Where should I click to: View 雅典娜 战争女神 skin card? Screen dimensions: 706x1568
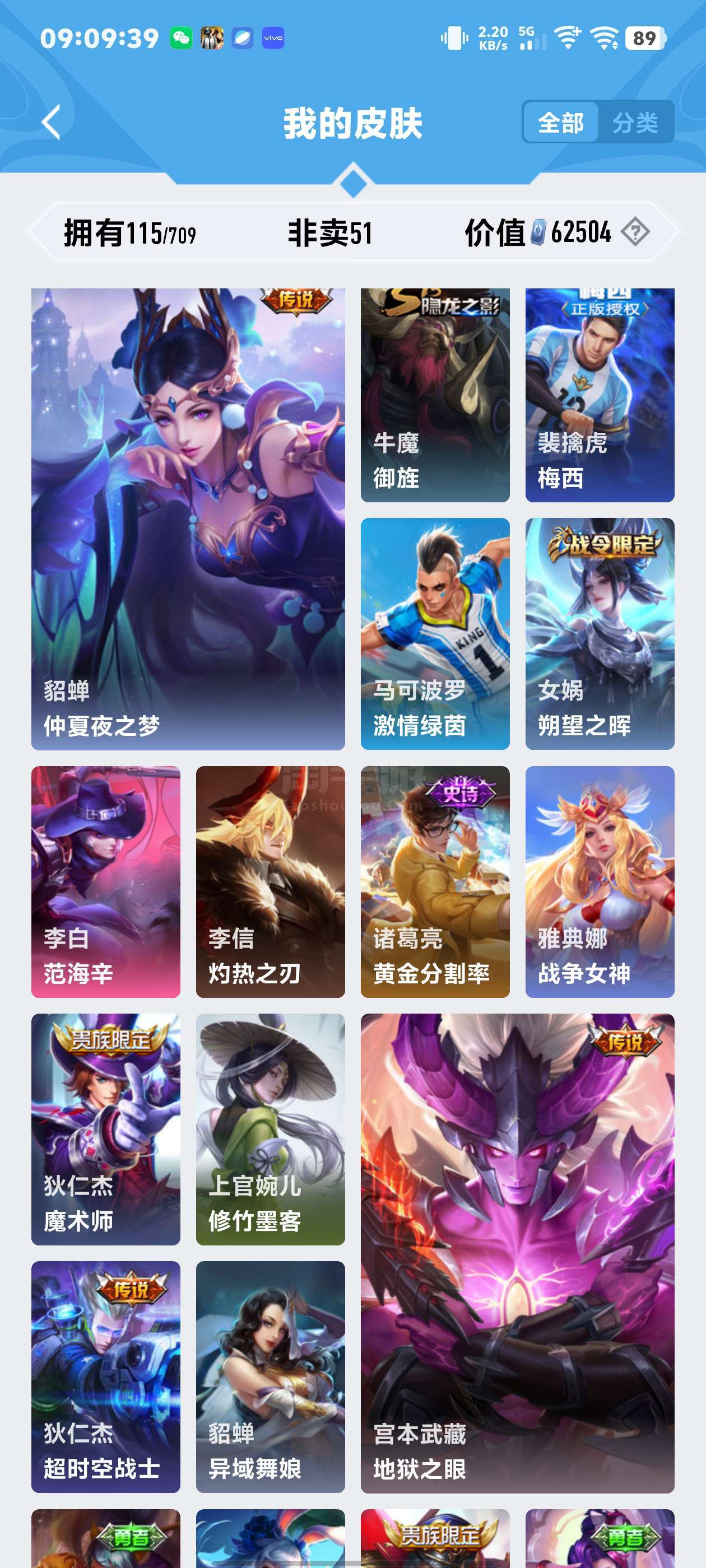tap(600, 881)
